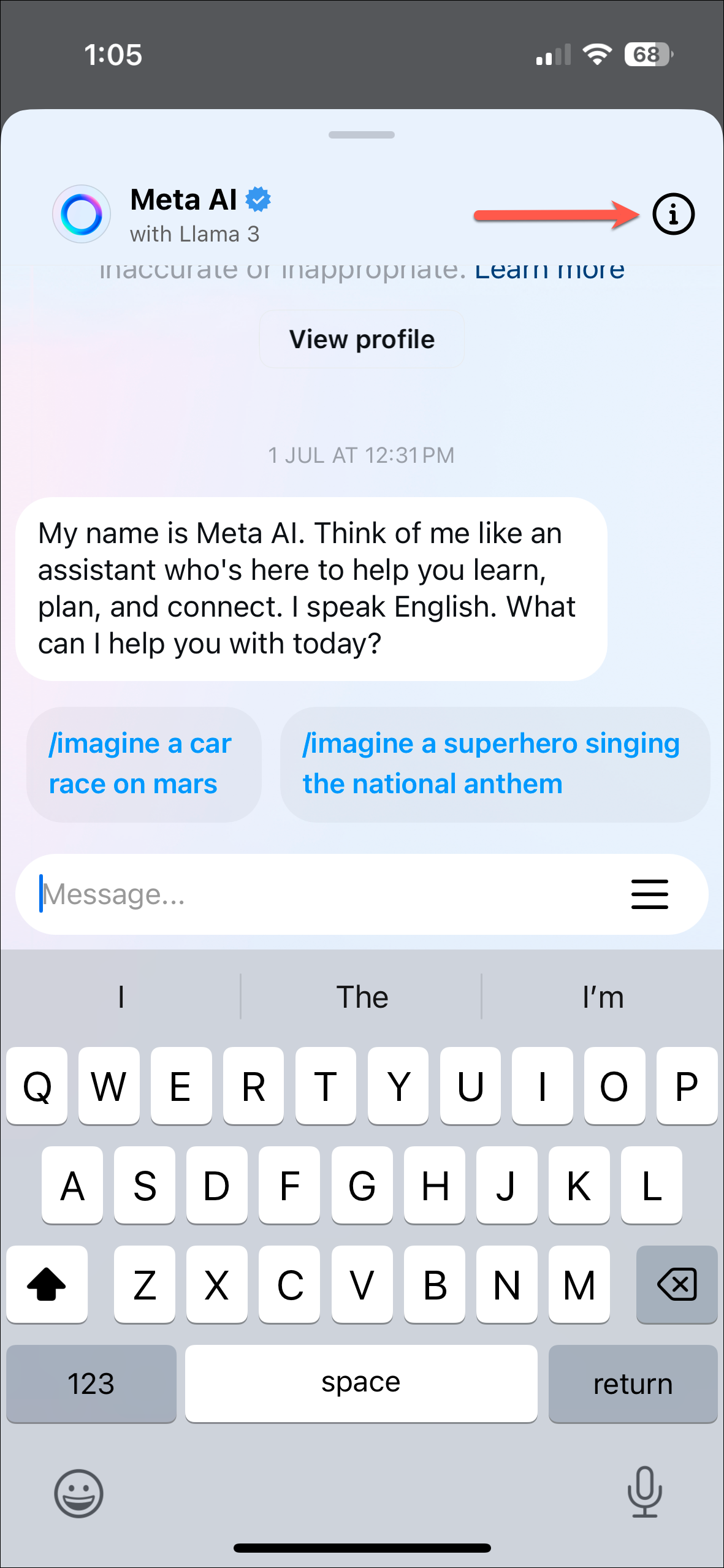724x1568 pixels.
Task: Toggle the shift key
Action: coord(47,1284)
